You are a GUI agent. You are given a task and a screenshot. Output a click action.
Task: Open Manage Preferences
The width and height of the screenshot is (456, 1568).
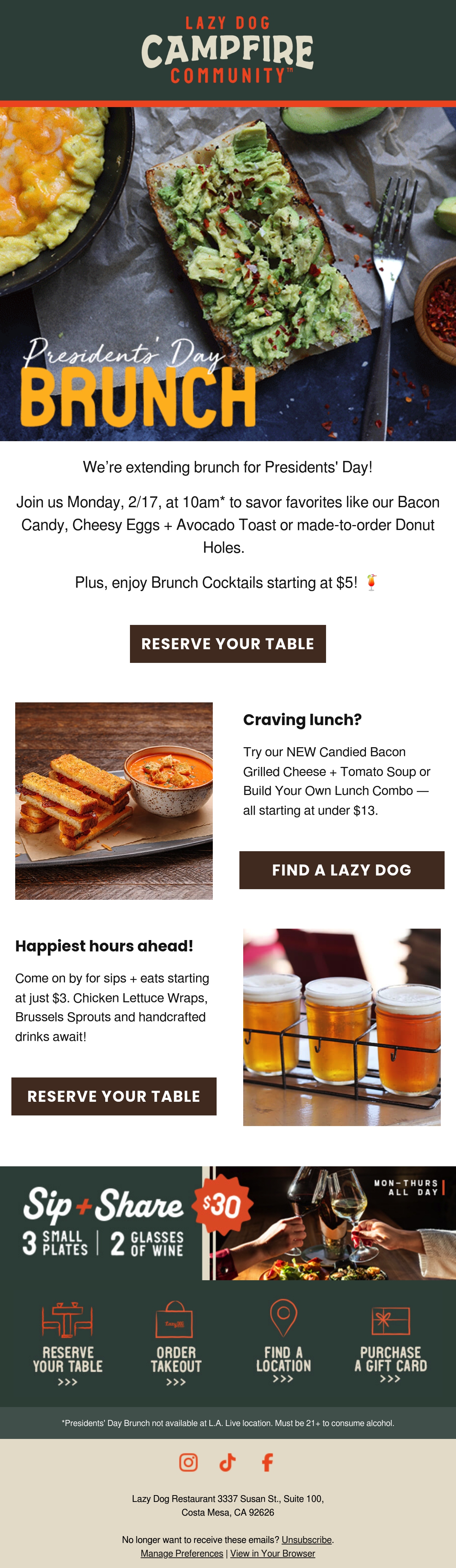click(x=182, y=1553)
